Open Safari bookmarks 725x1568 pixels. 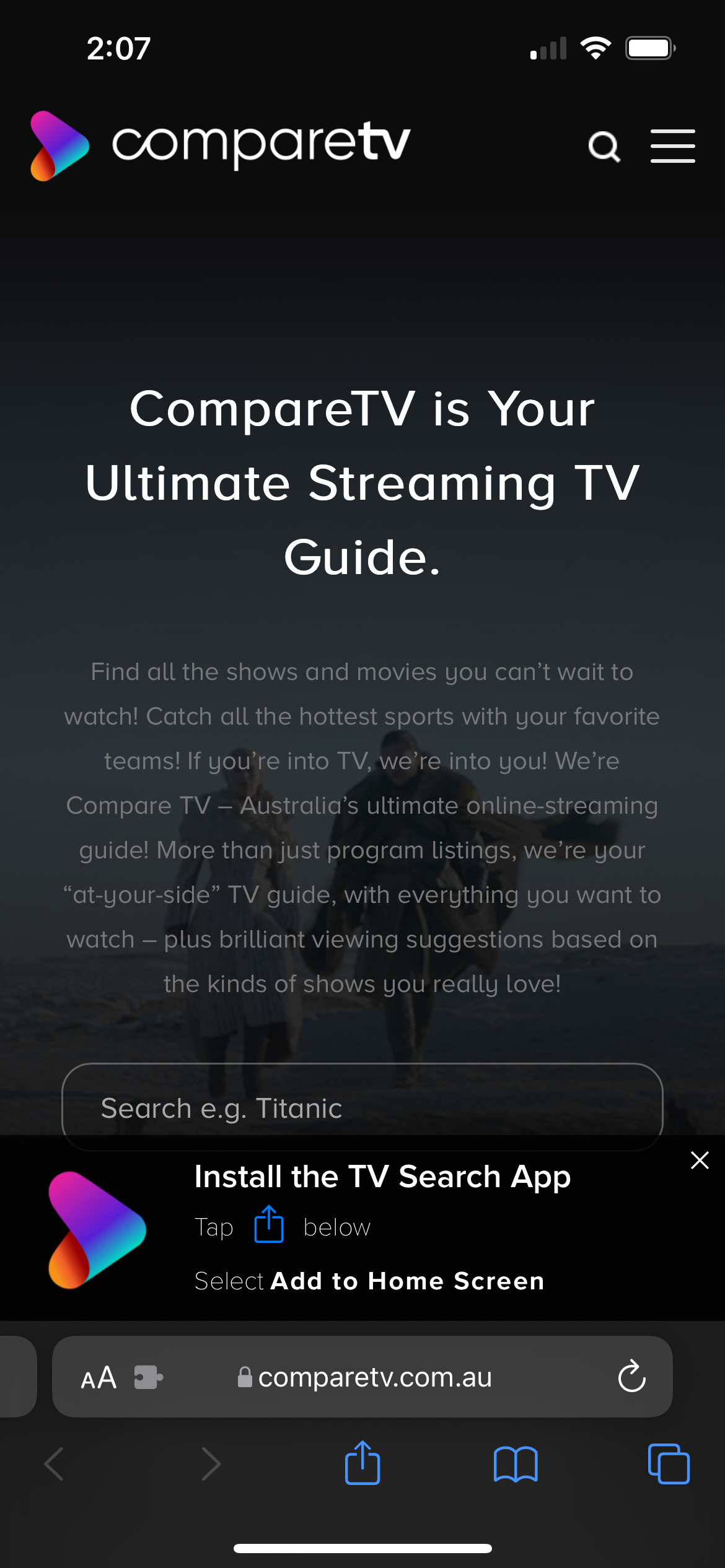pos(516,1464)
